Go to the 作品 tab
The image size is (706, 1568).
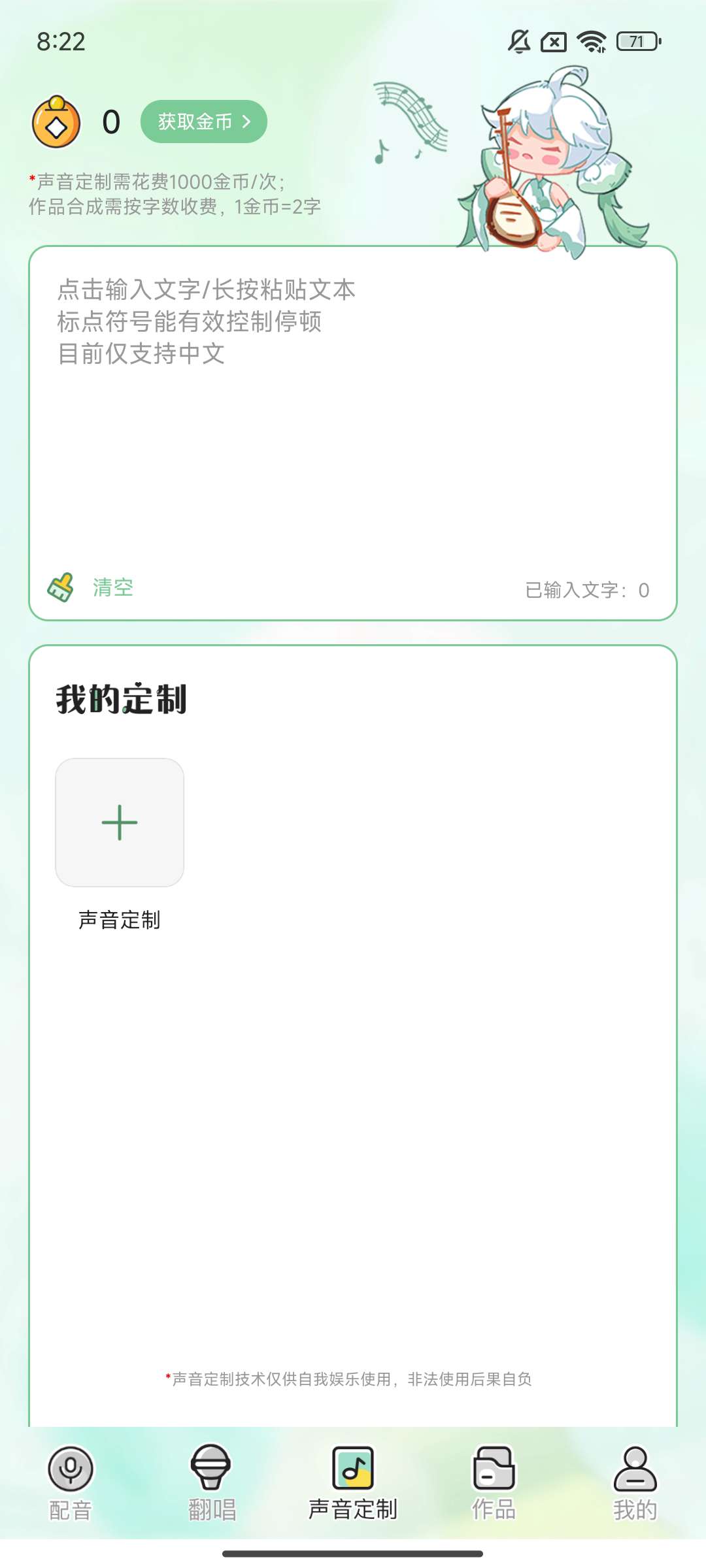[494, 1483]
